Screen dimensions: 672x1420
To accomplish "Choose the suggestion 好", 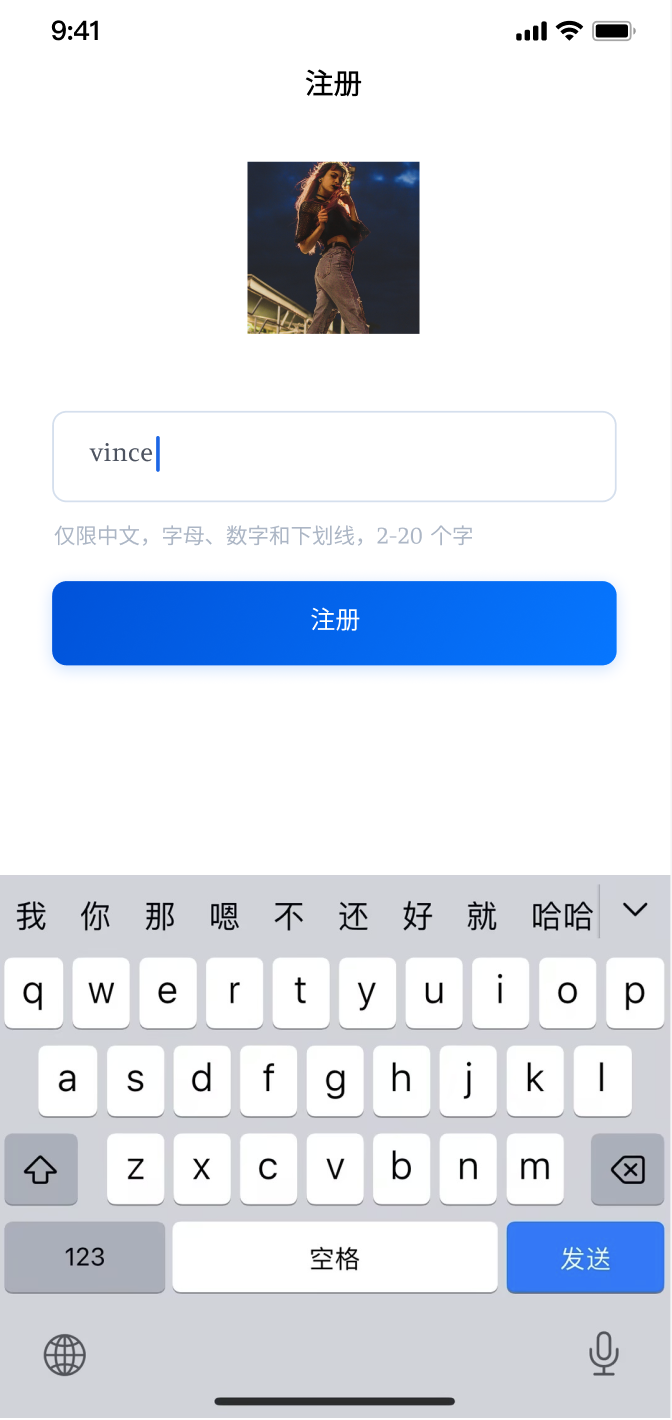I will tap(417, 916).
